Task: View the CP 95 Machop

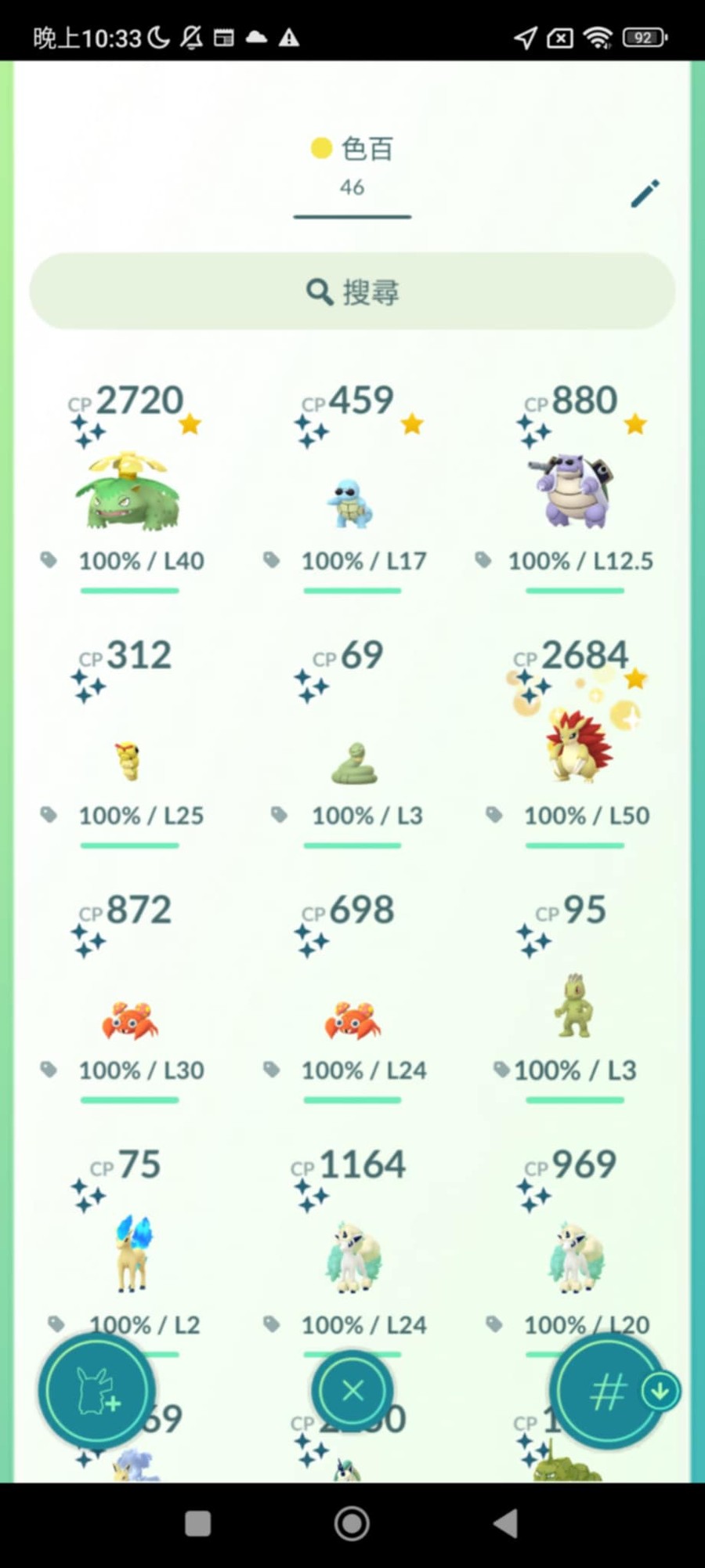Action: point(574,1007)
